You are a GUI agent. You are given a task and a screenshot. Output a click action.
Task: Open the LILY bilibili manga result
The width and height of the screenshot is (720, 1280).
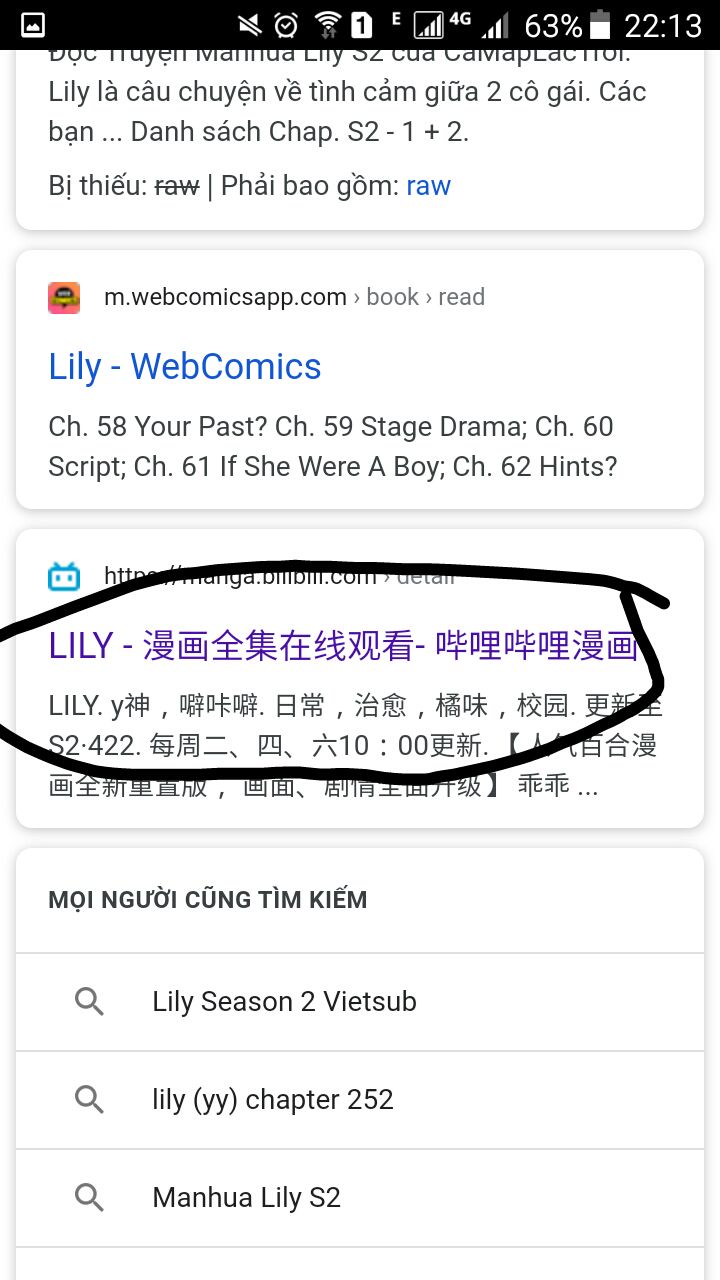(343, 646)
